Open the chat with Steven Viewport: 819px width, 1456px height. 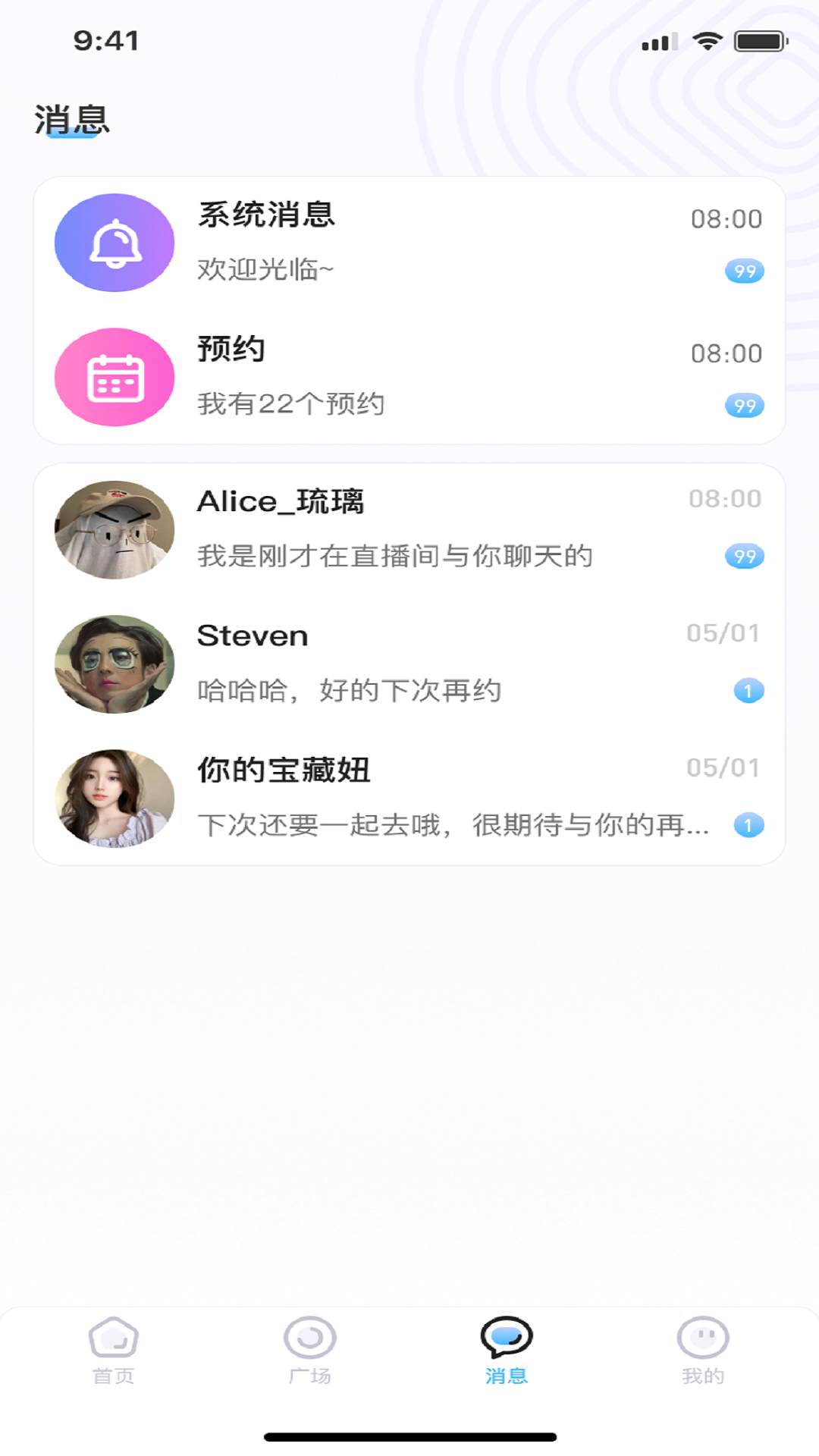(409, 664)
